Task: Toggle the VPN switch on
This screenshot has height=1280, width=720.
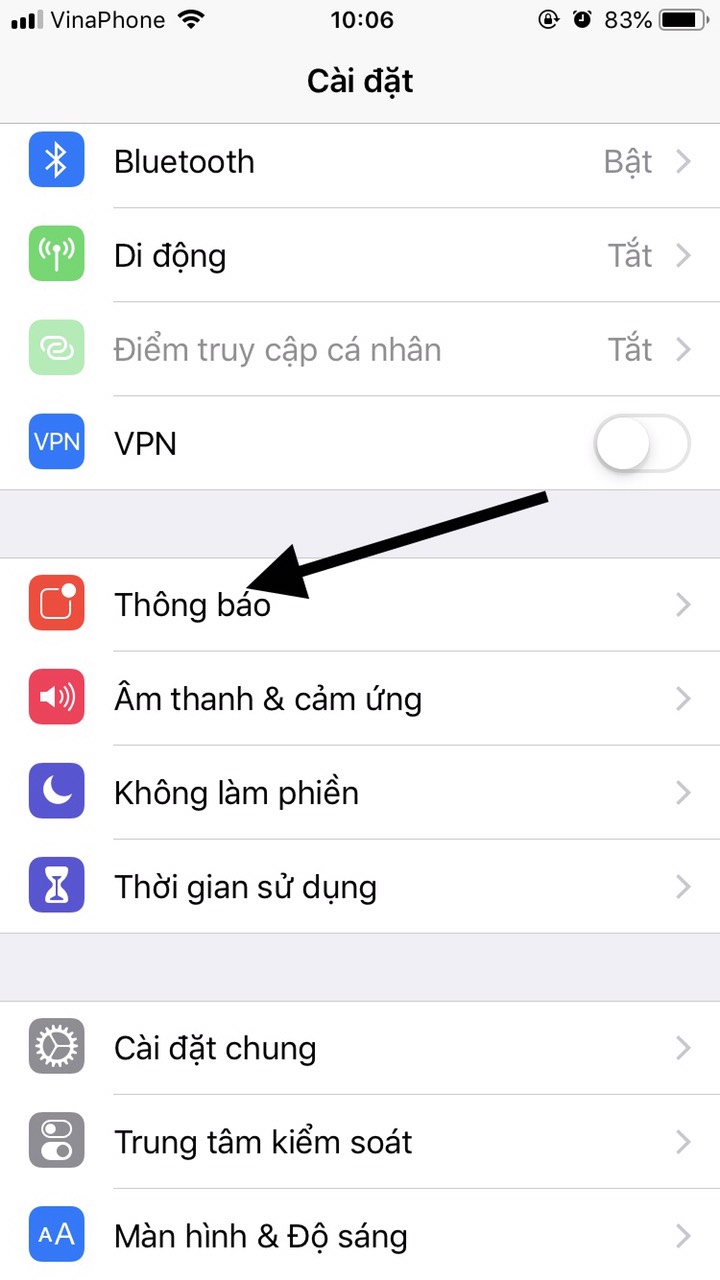Action: point(641,443)
